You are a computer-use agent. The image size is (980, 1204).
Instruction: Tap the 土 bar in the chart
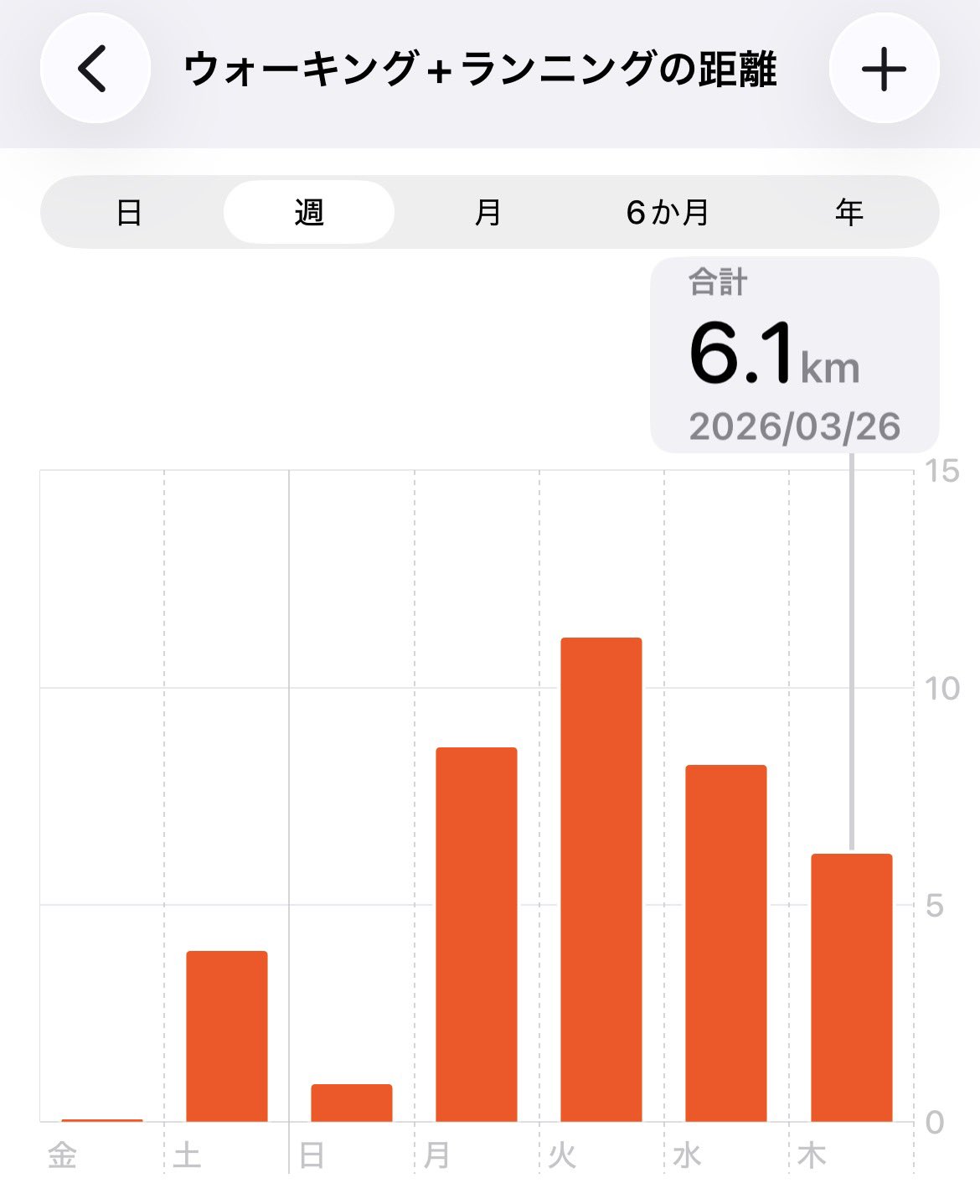227,1036
